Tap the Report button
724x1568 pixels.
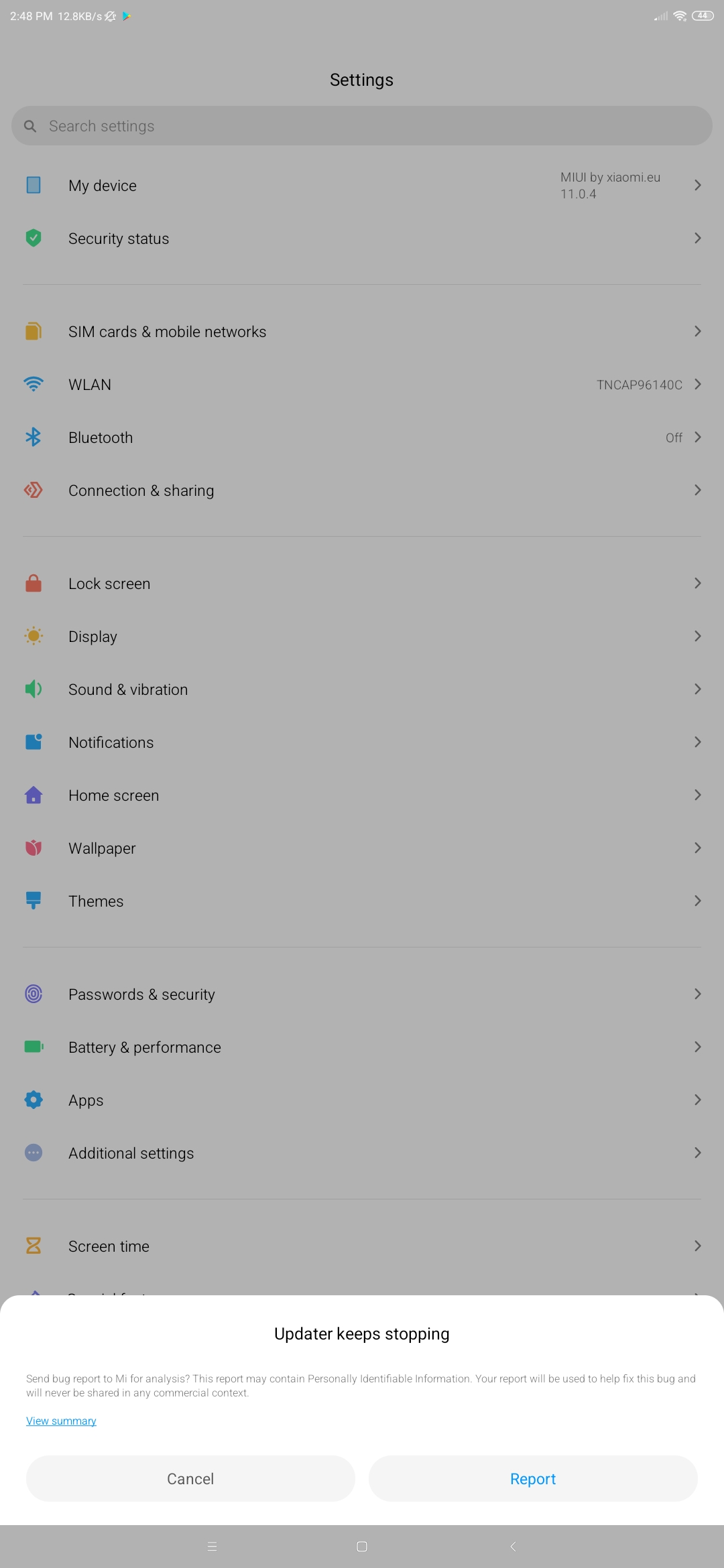(533, 1478)
